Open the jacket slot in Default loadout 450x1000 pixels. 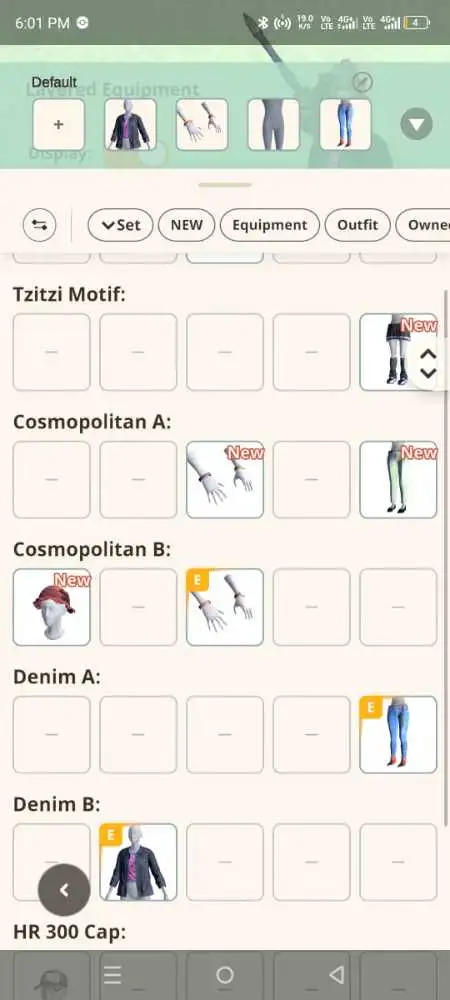[x=130, y=124]
